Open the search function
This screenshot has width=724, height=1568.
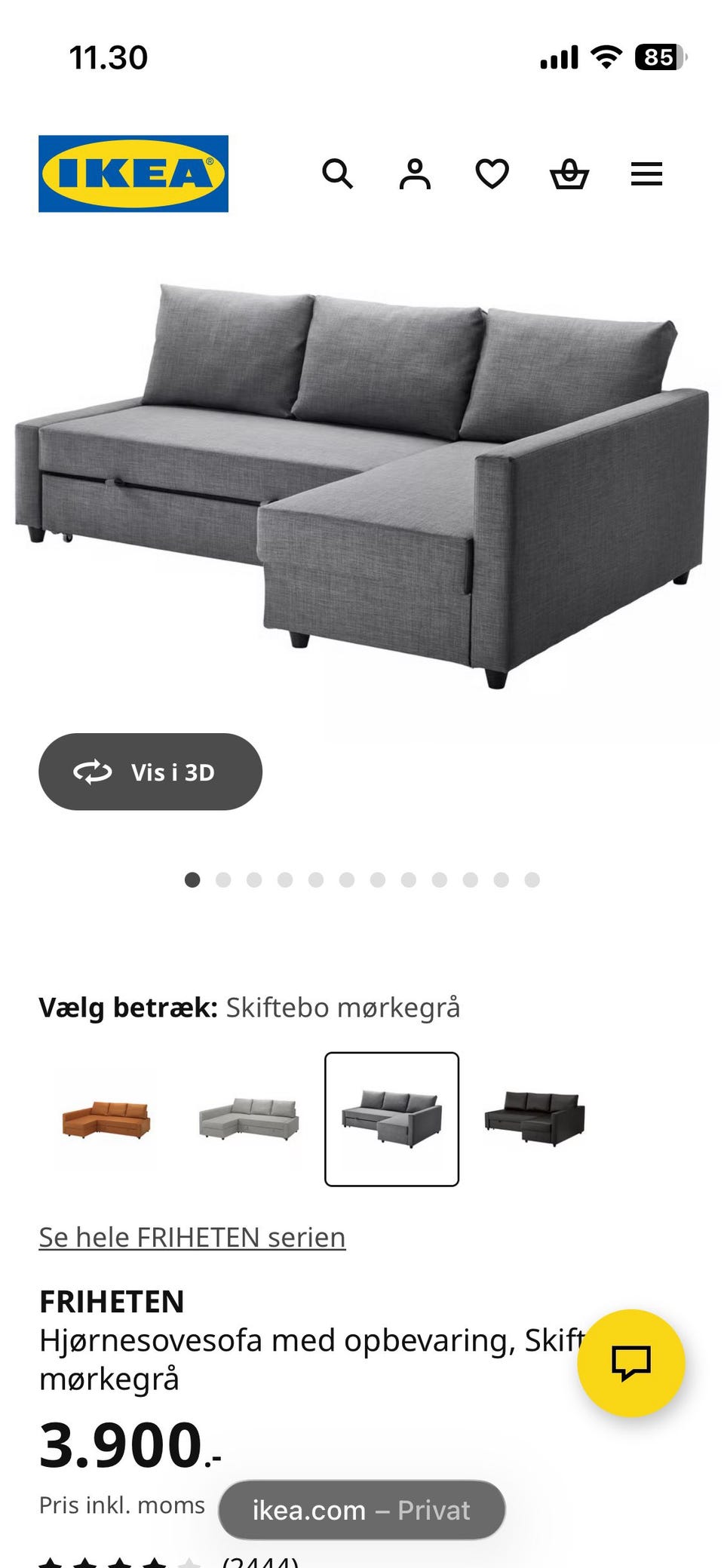point(339,174)
